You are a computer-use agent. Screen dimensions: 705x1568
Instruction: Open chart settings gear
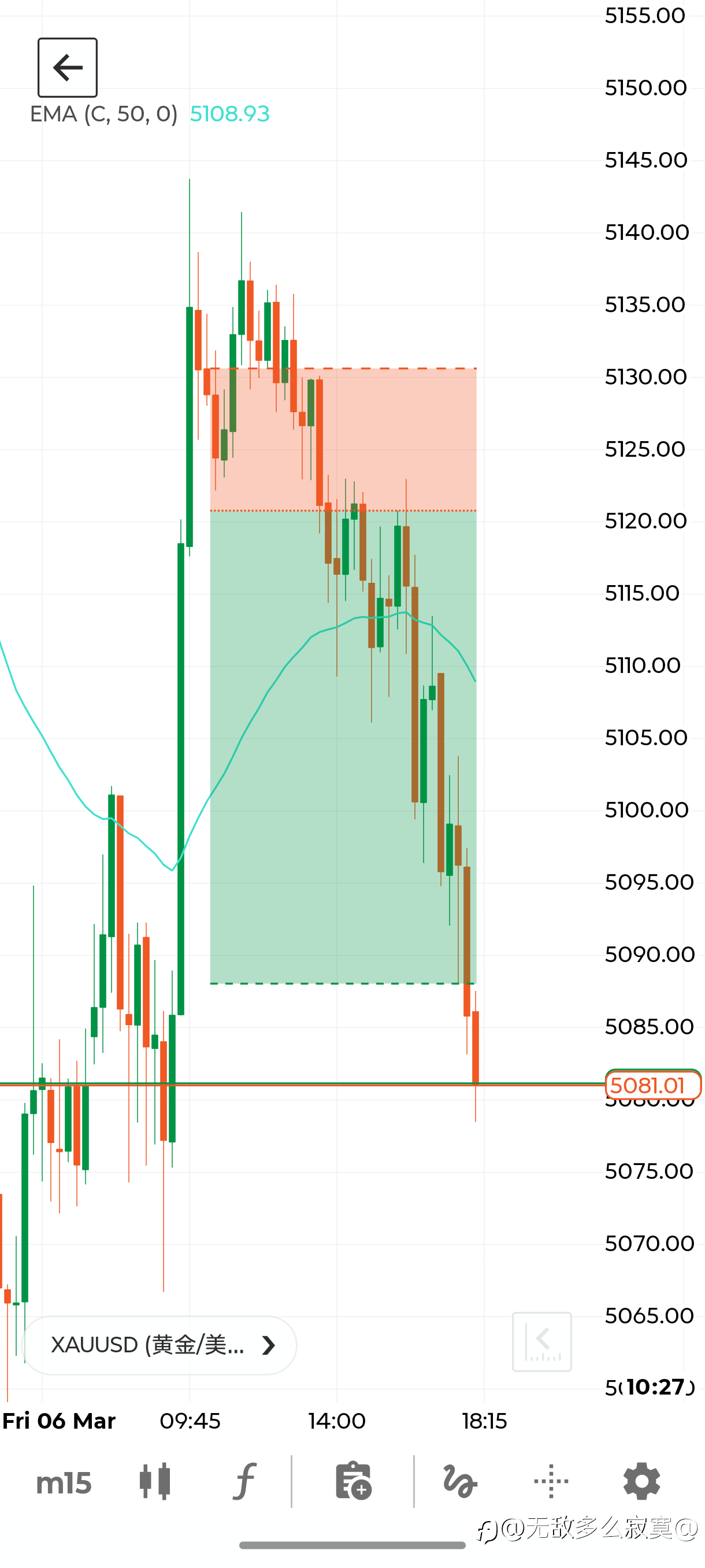(642, 1482)
